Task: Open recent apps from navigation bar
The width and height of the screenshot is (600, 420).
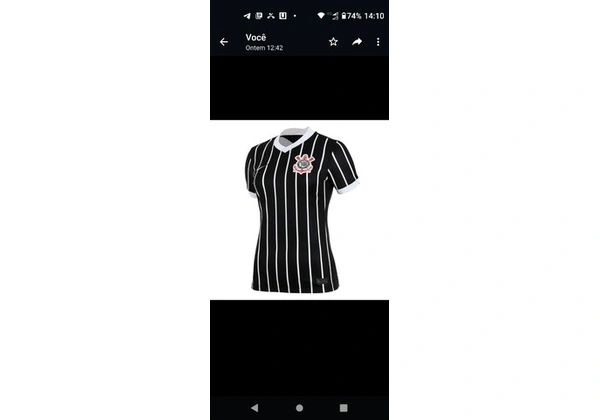Action: 343,408
